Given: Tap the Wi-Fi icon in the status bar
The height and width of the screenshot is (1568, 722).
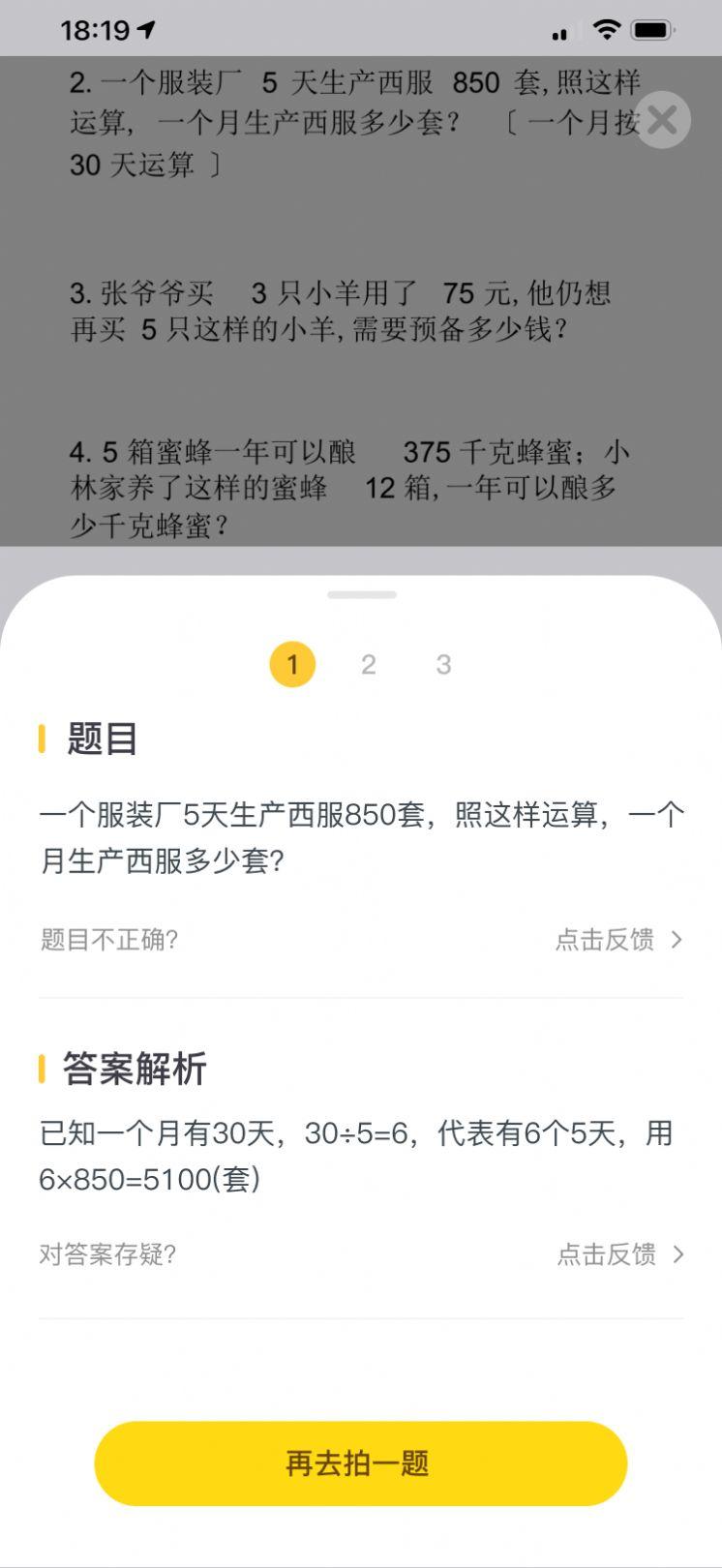Looking at the screenshot, I should point(605,29).
